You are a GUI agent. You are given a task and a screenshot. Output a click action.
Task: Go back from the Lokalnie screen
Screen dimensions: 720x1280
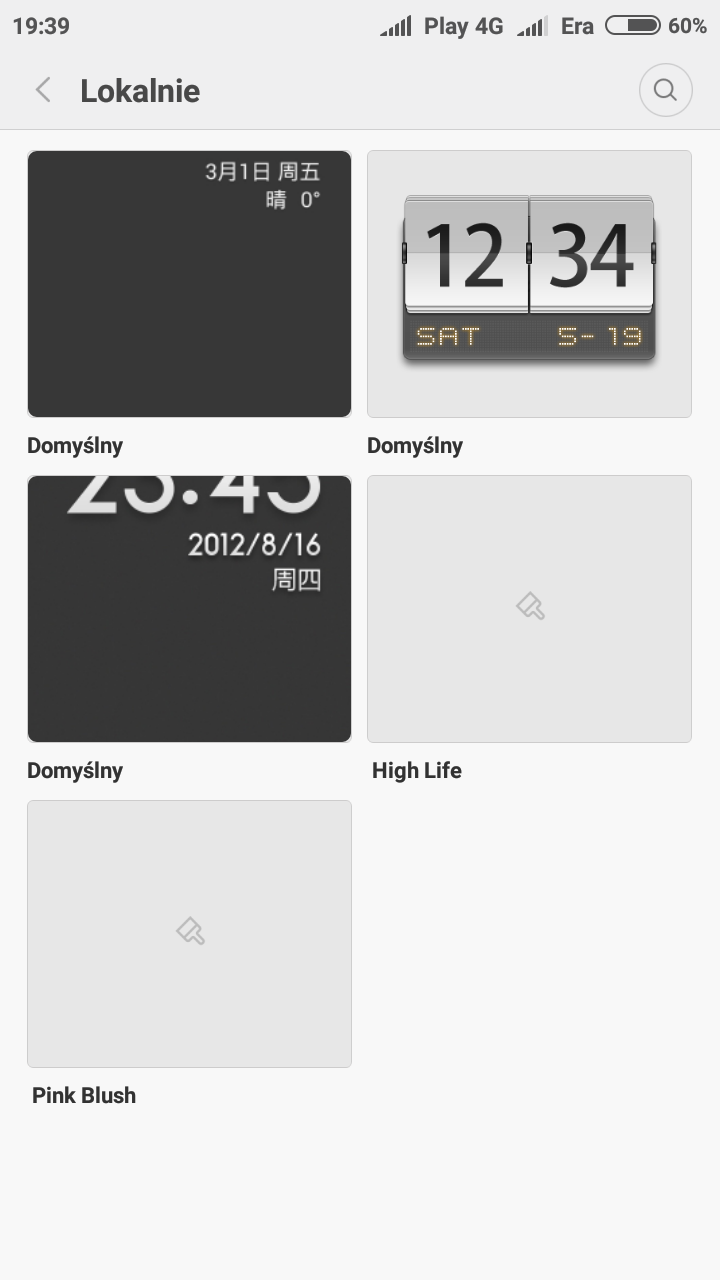[x=43, y=90]
